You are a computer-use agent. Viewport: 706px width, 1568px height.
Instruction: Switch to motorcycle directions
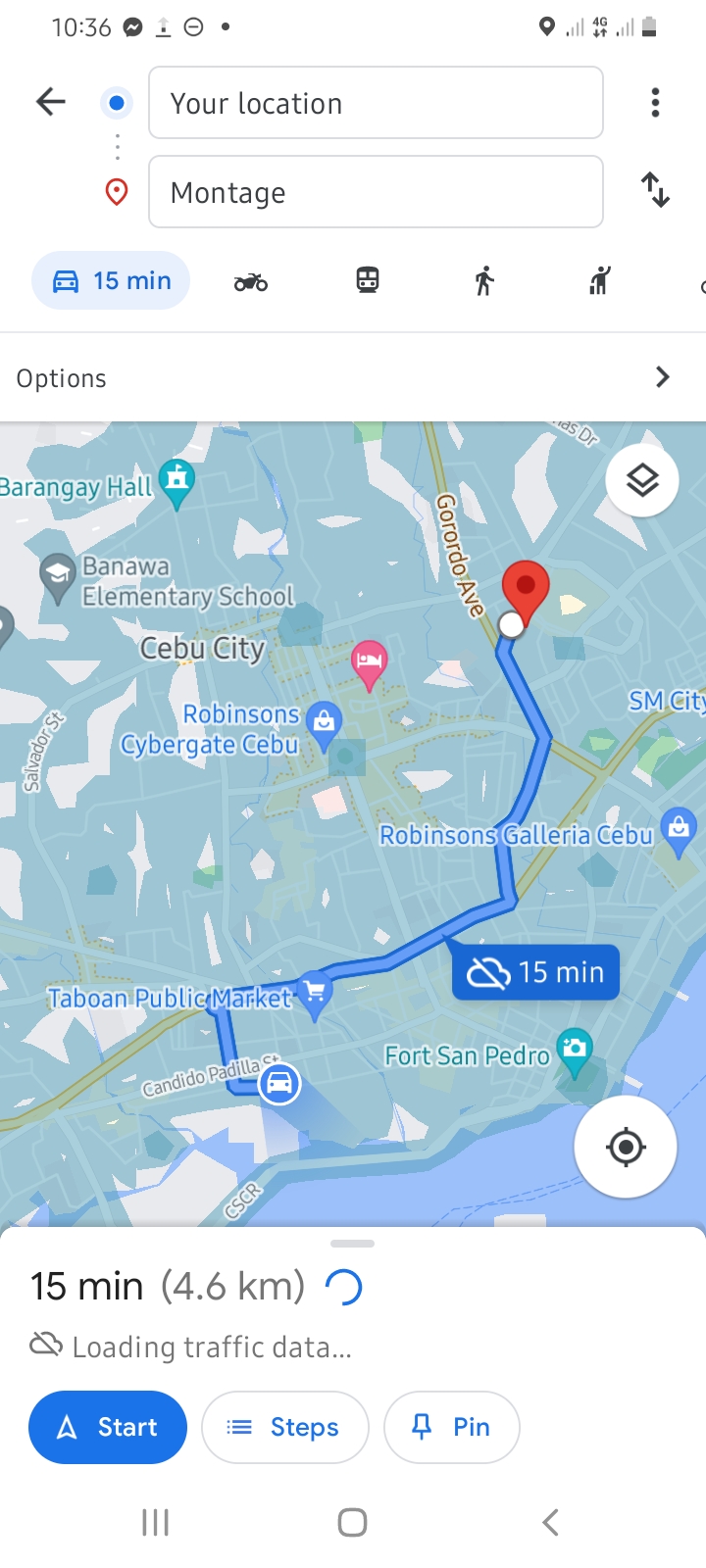point(251,282)
